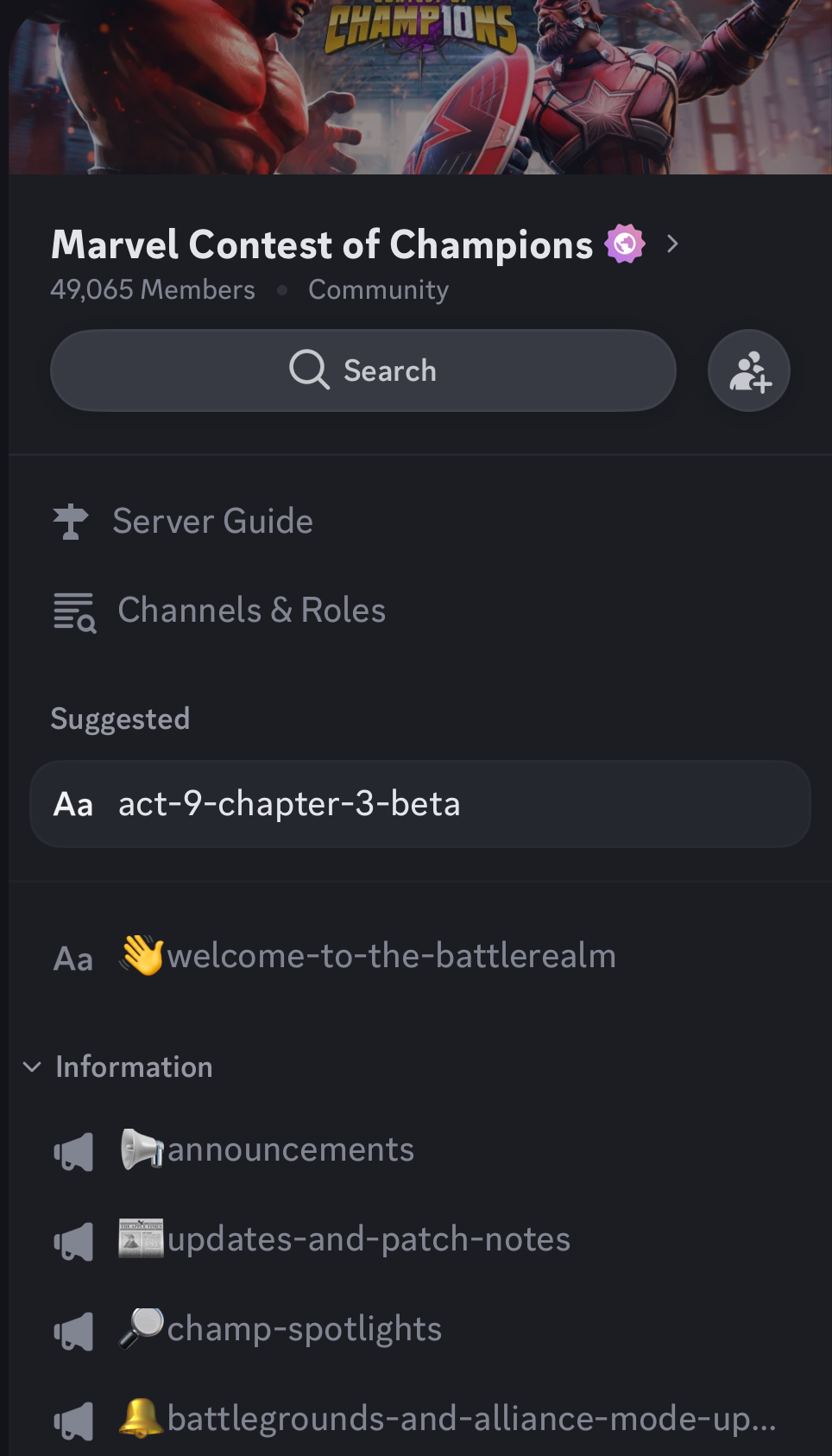Open Channels & Roles
Viewport: 832px width, 1456px height.
click(x=219, y=611)
